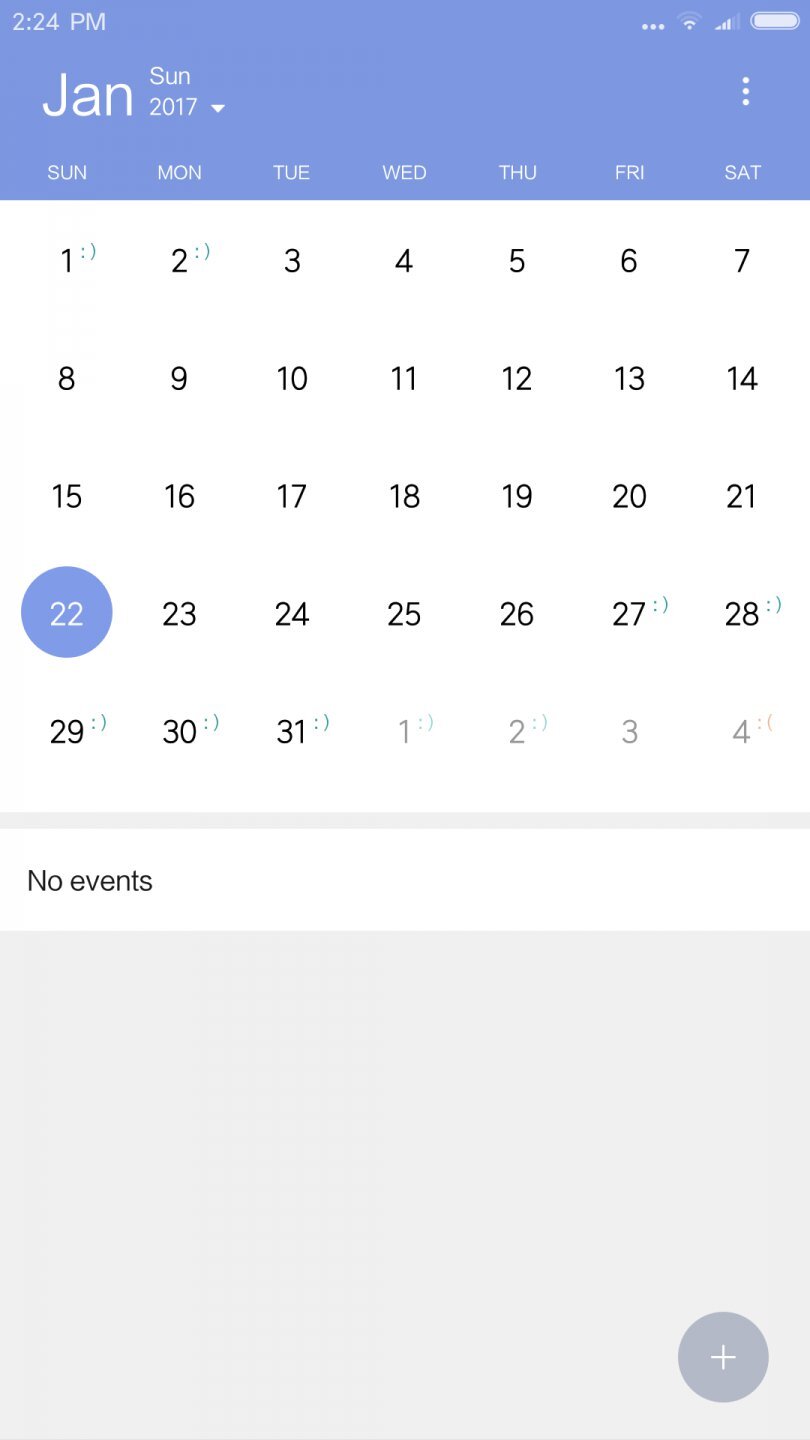The width and height of the screenshot is (810, 1440).
Task: Select January 15 on the calendar
Action: click(66, 496)
